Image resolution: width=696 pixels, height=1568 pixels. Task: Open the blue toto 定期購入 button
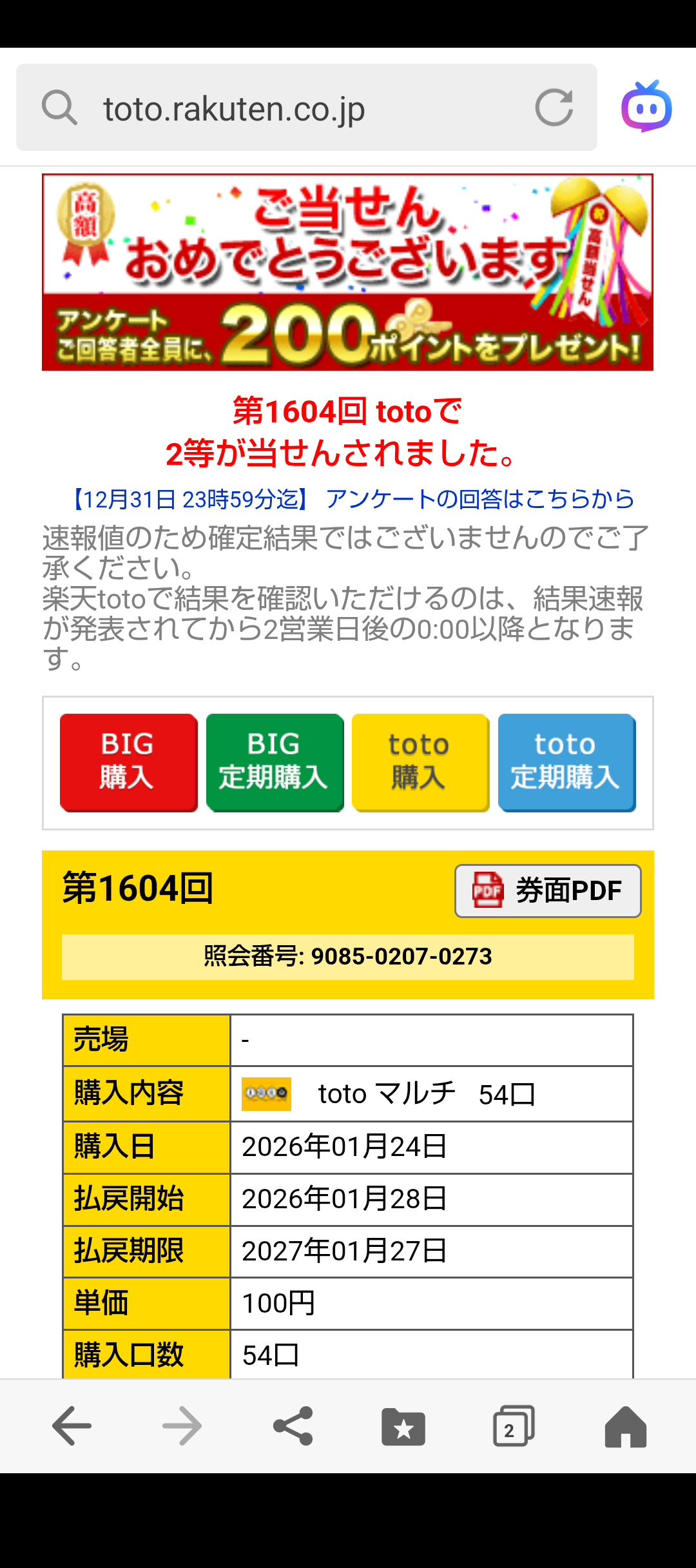[x=566, y=762]
